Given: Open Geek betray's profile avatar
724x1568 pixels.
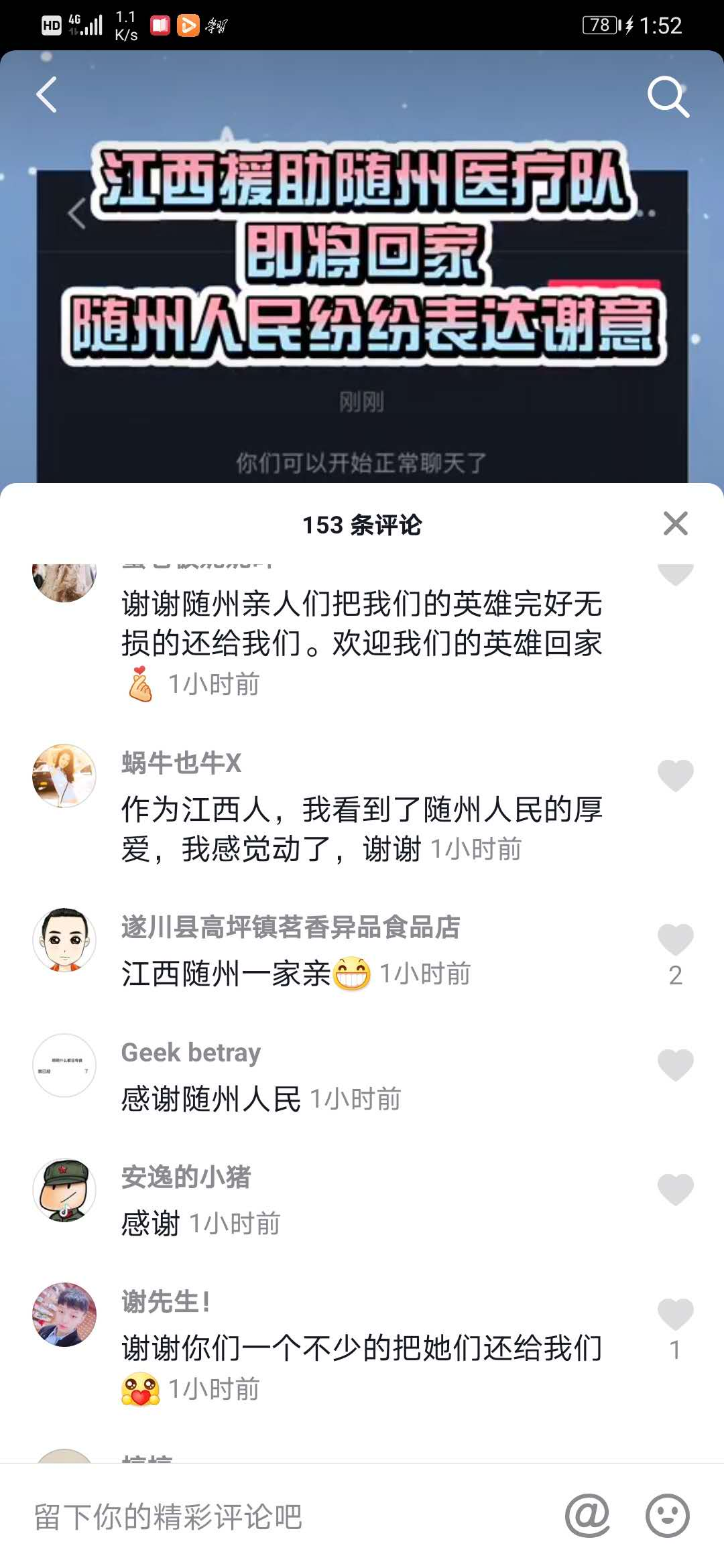Looking at the screenshot, I should 64,1065.
